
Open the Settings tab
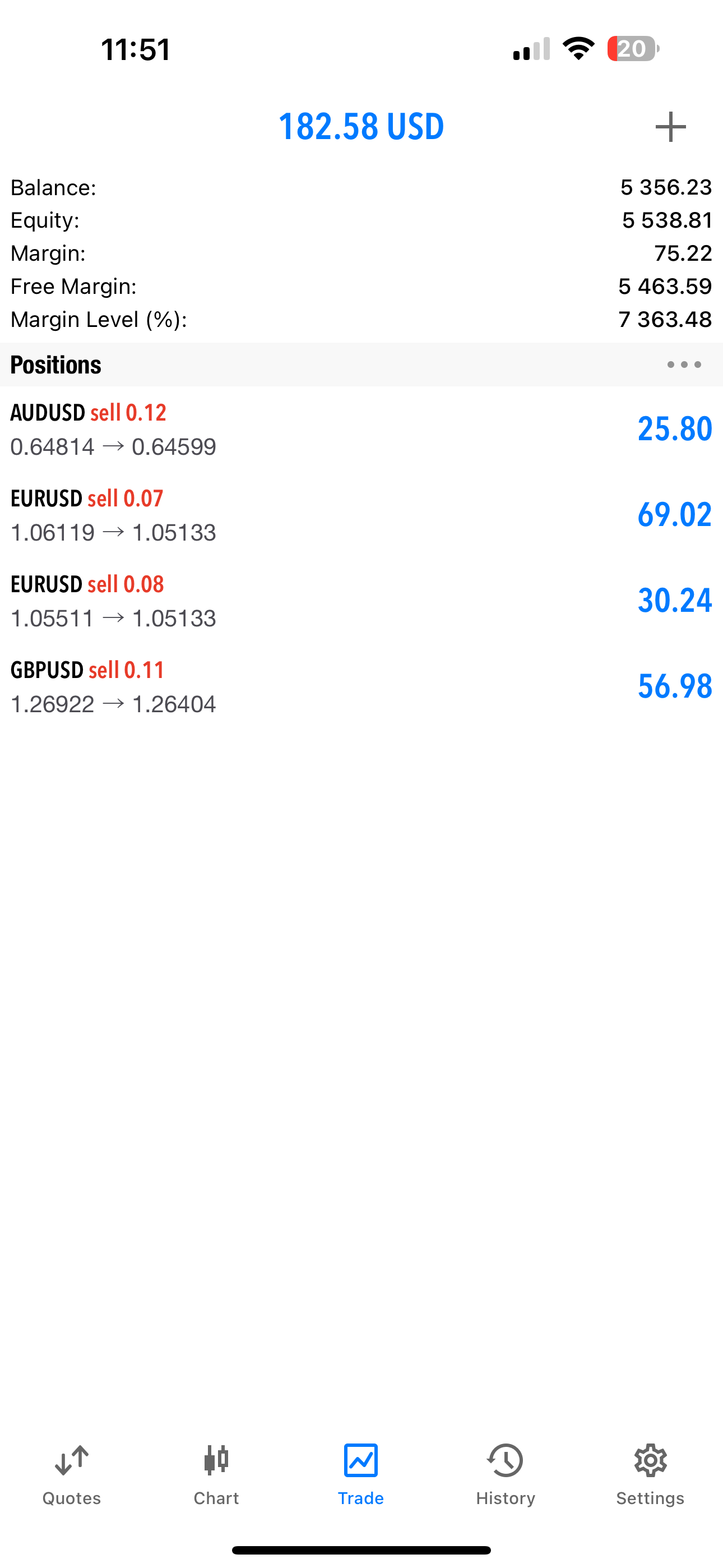tap(650, 1473)
